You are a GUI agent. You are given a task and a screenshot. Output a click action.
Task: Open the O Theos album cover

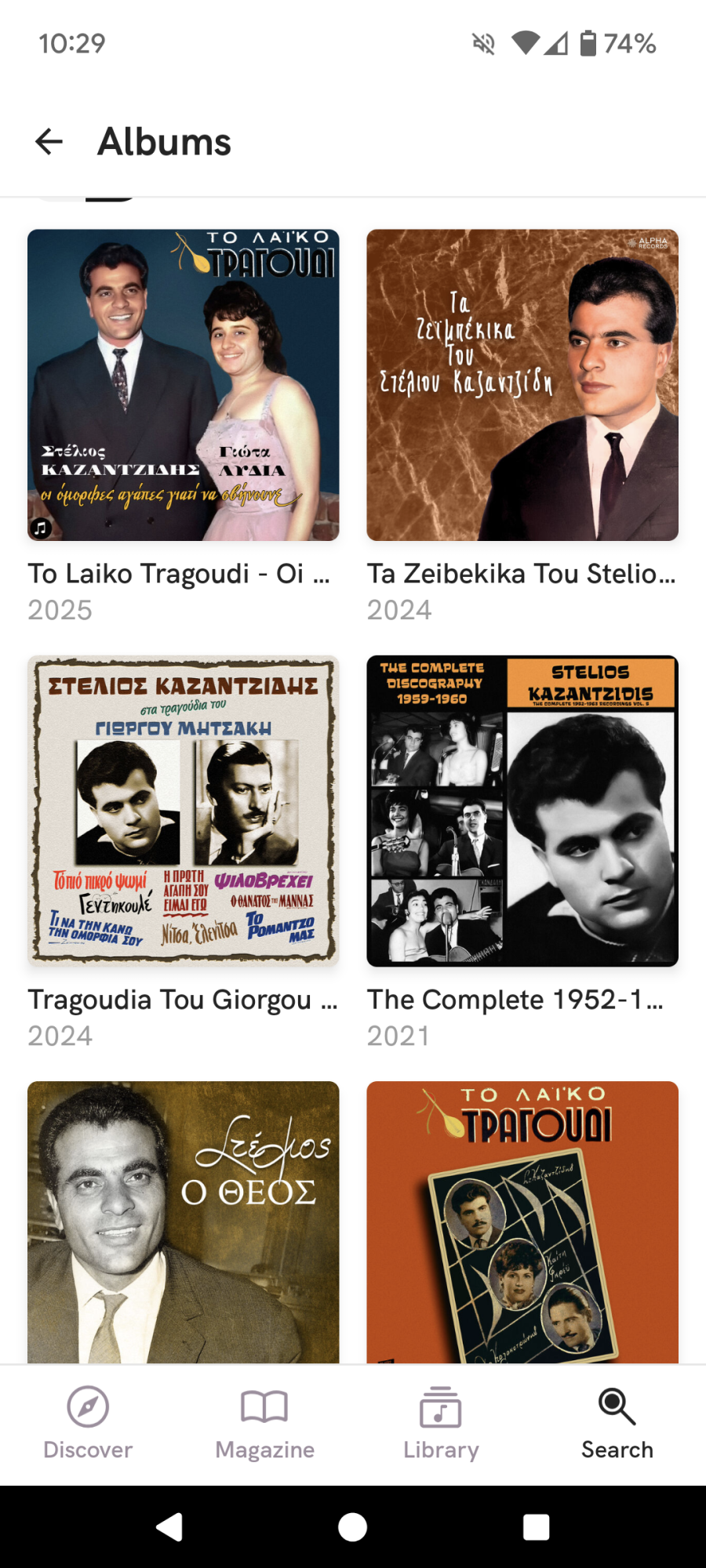(x=183, y=1221)
